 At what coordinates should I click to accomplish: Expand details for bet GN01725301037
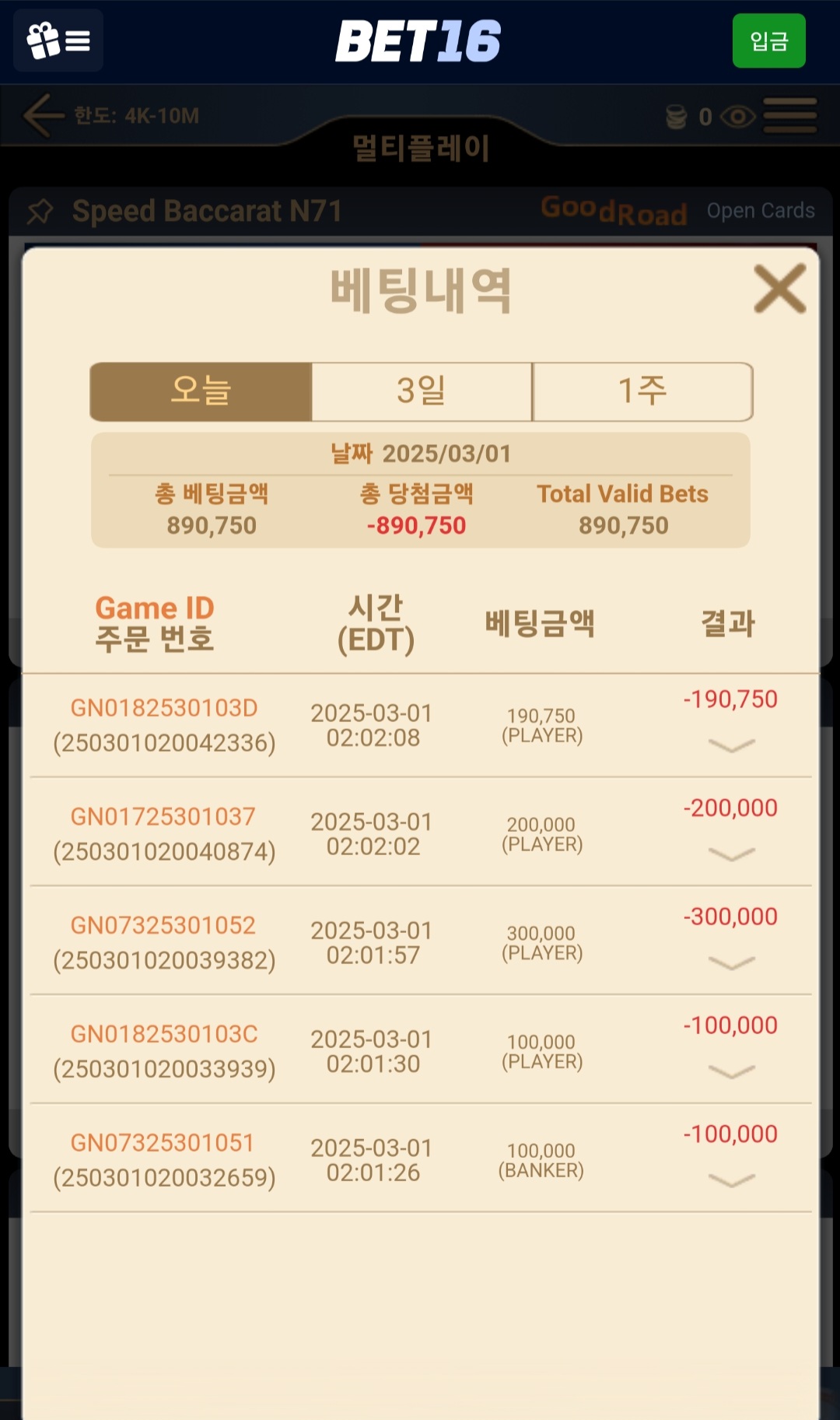pyautogui.click(x=731, y=854)
